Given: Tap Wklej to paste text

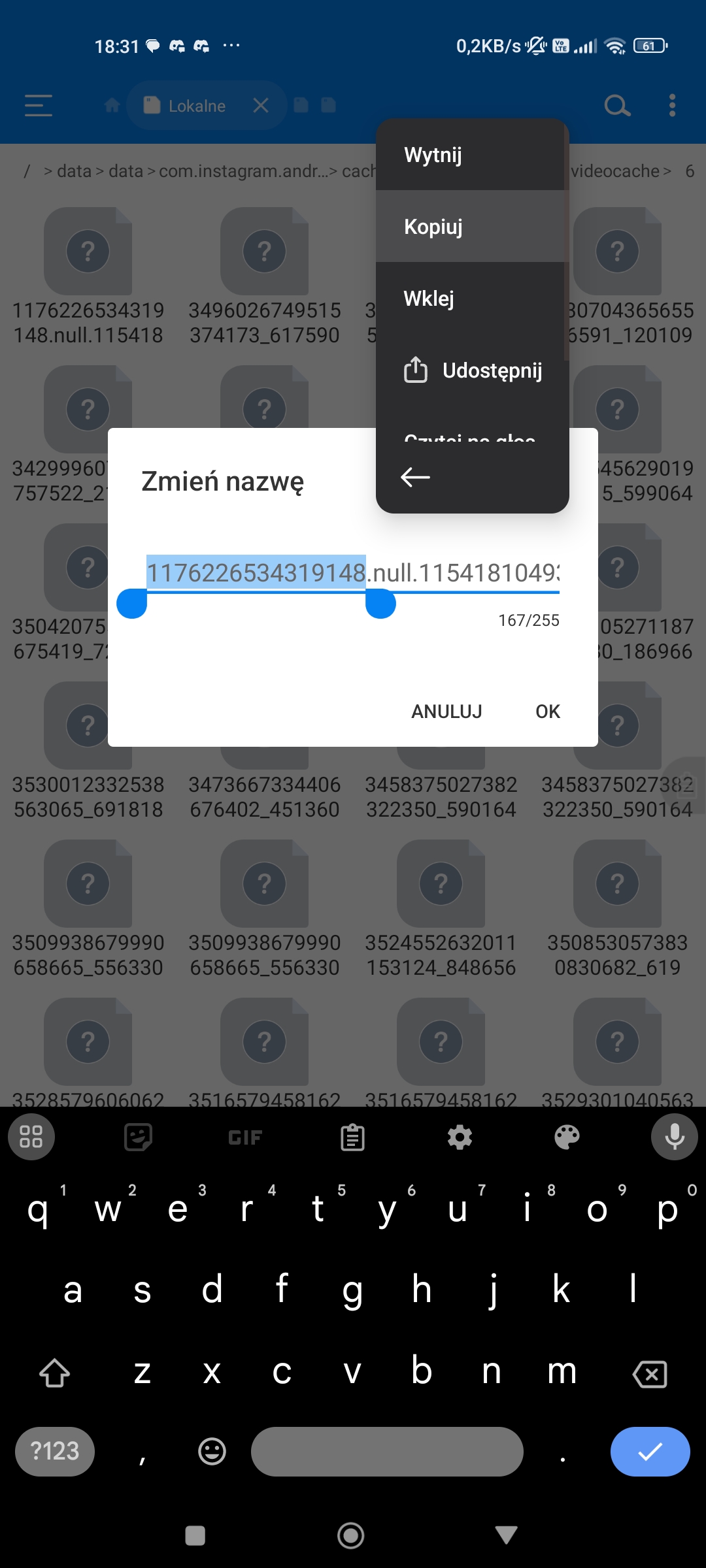Looking at the screenshot, I should [x=429, y=299].
